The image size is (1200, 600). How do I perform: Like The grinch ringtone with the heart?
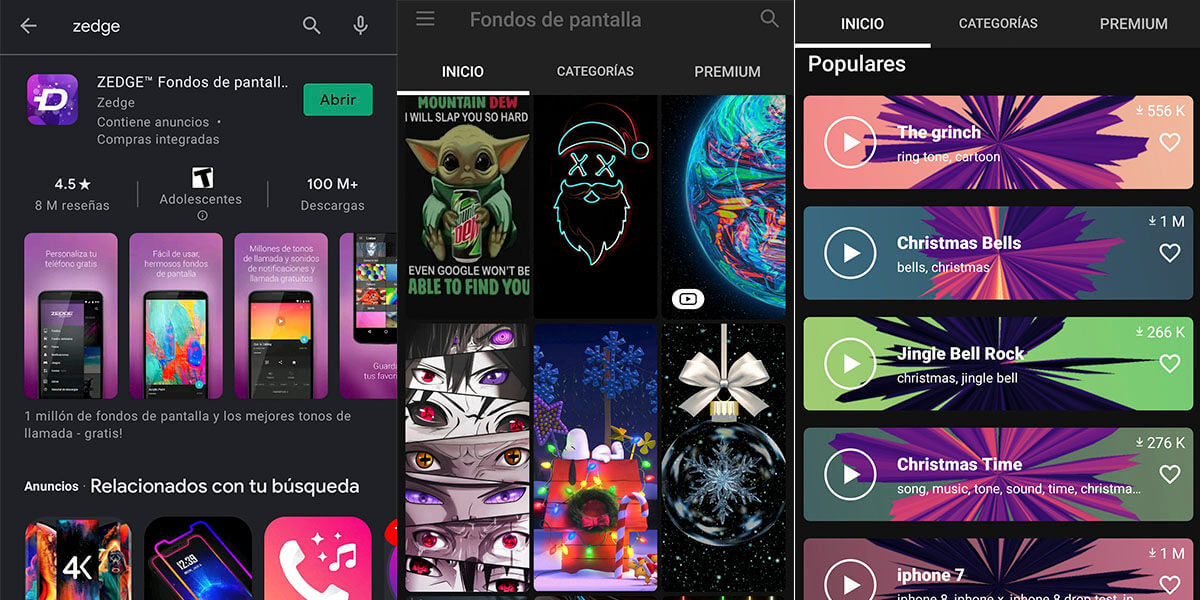click(1169, 143)
